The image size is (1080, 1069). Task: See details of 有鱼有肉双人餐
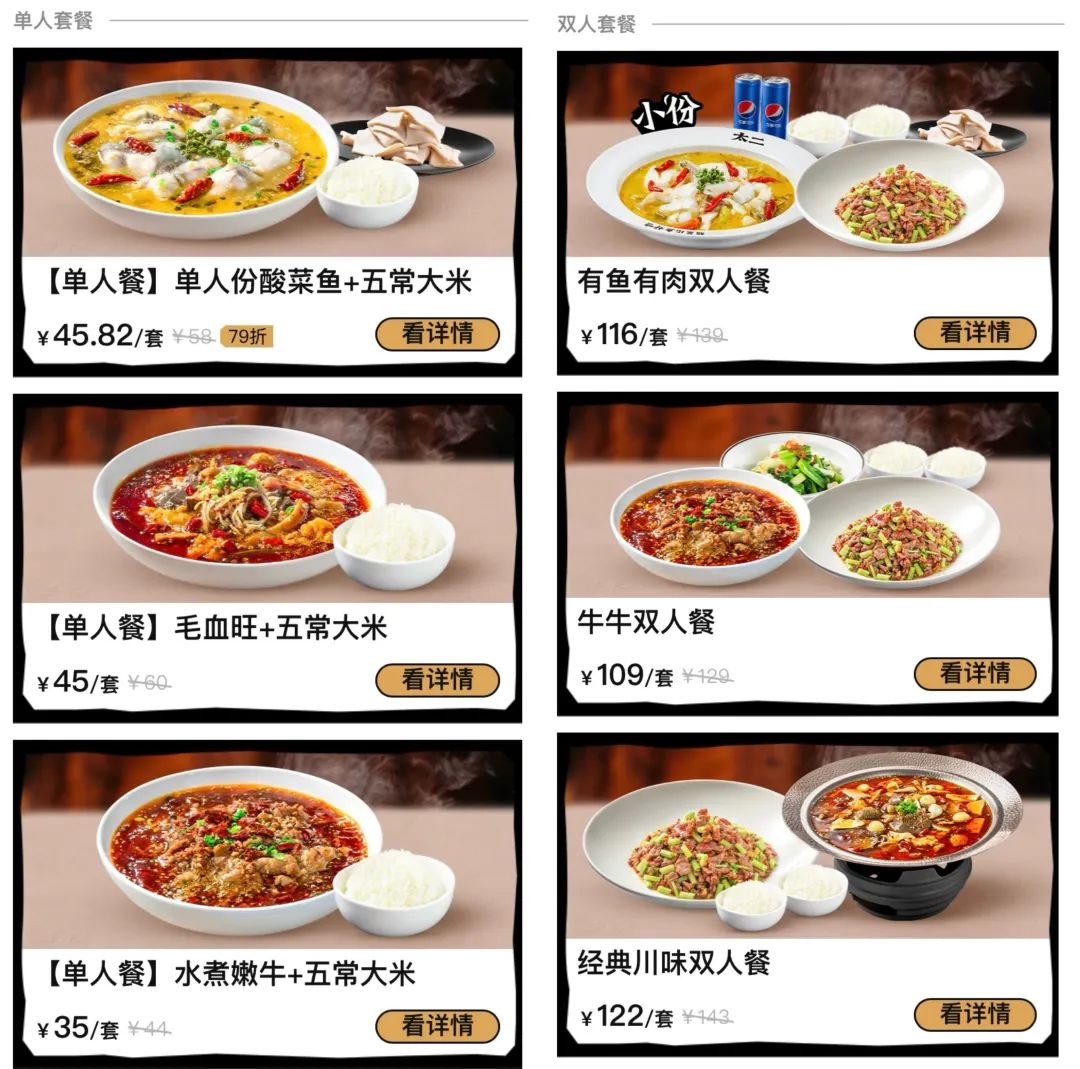[x=975, y=332]
